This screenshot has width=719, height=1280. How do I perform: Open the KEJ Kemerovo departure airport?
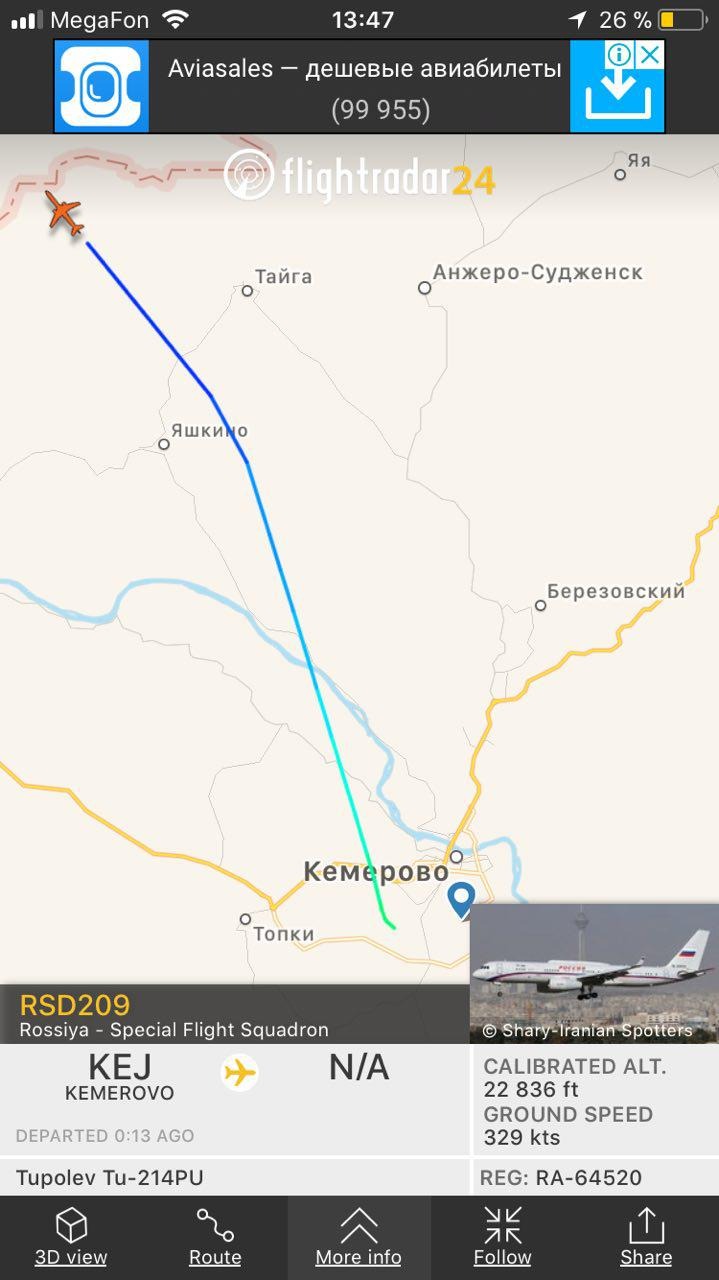point(119,1077)
